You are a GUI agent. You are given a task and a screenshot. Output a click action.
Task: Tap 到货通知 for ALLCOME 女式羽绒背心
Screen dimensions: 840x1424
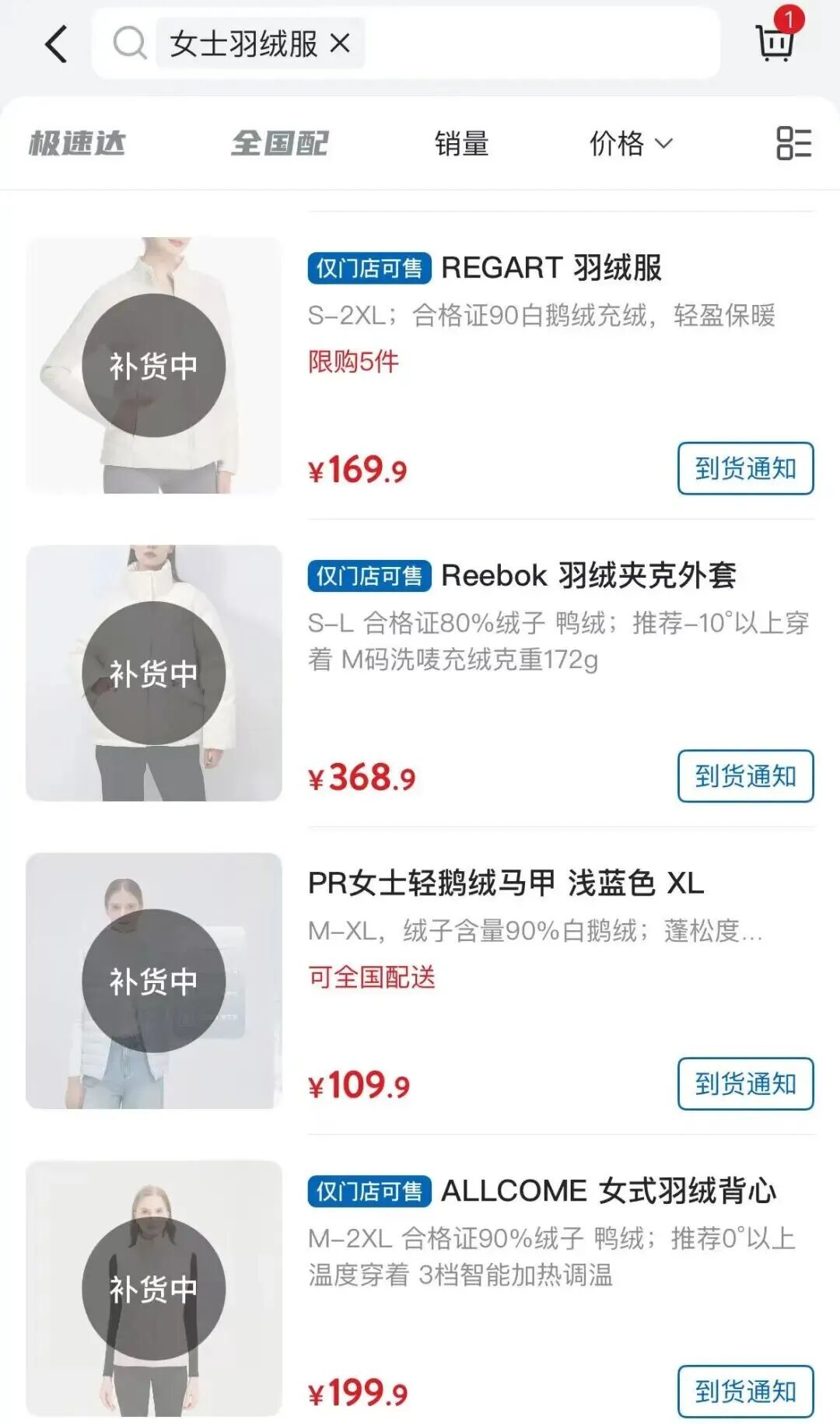tap(745, 1391)
